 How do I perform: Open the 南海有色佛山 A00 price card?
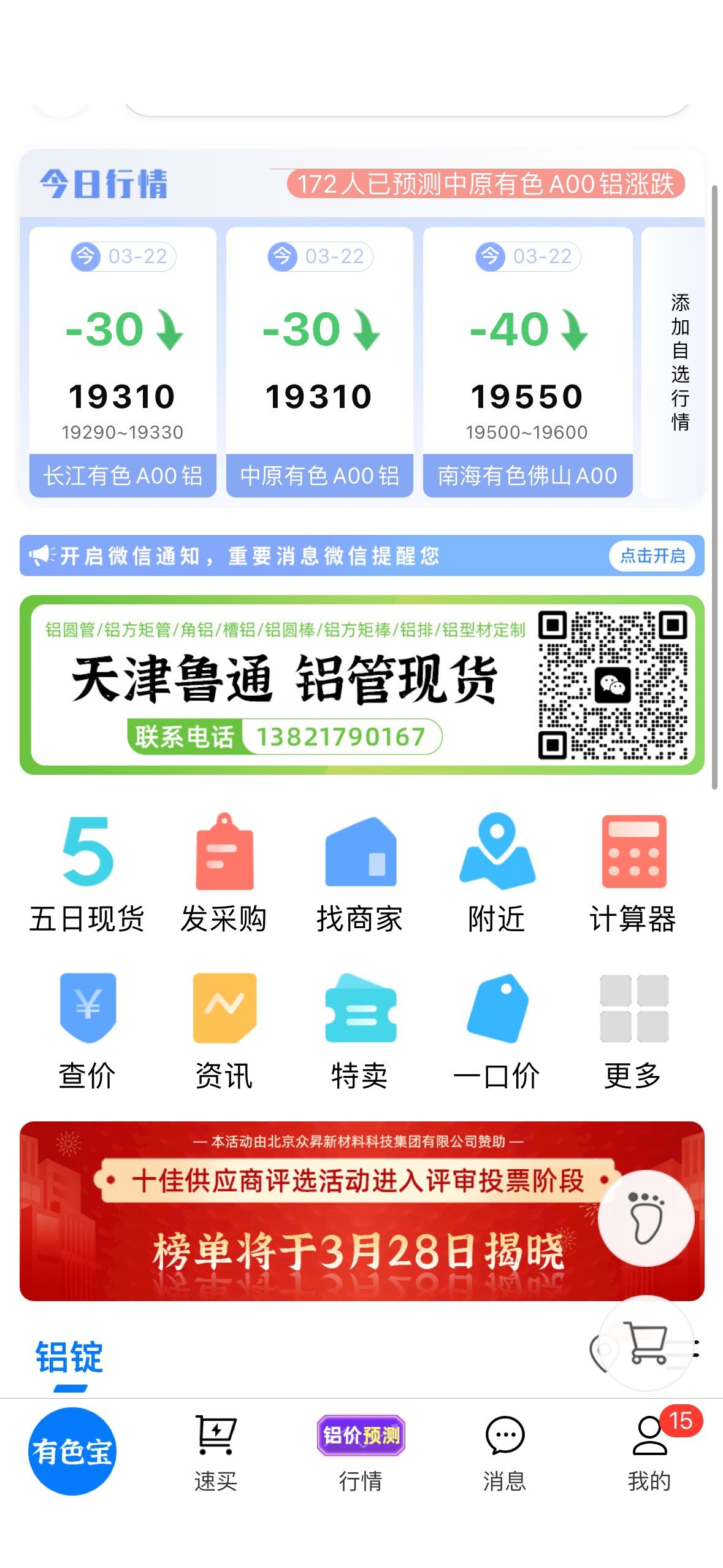(x=527, y=362)
